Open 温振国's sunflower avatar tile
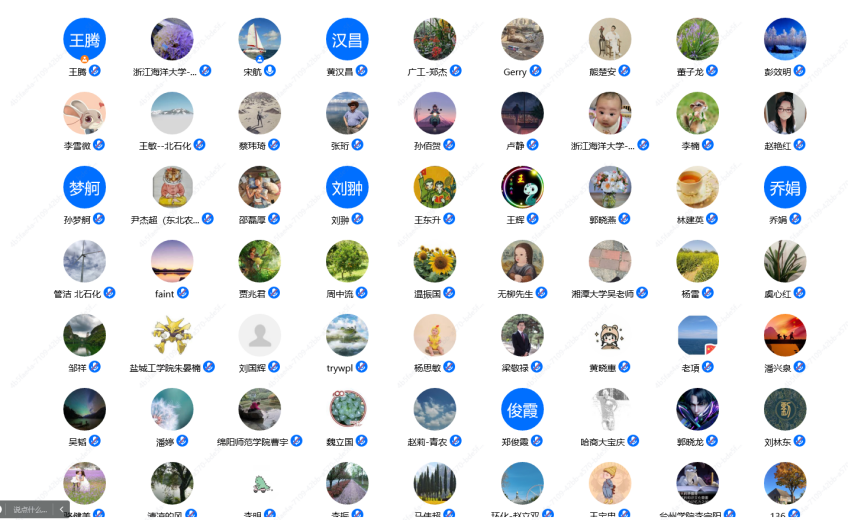848x520 pixels. (x=435, y=261)
